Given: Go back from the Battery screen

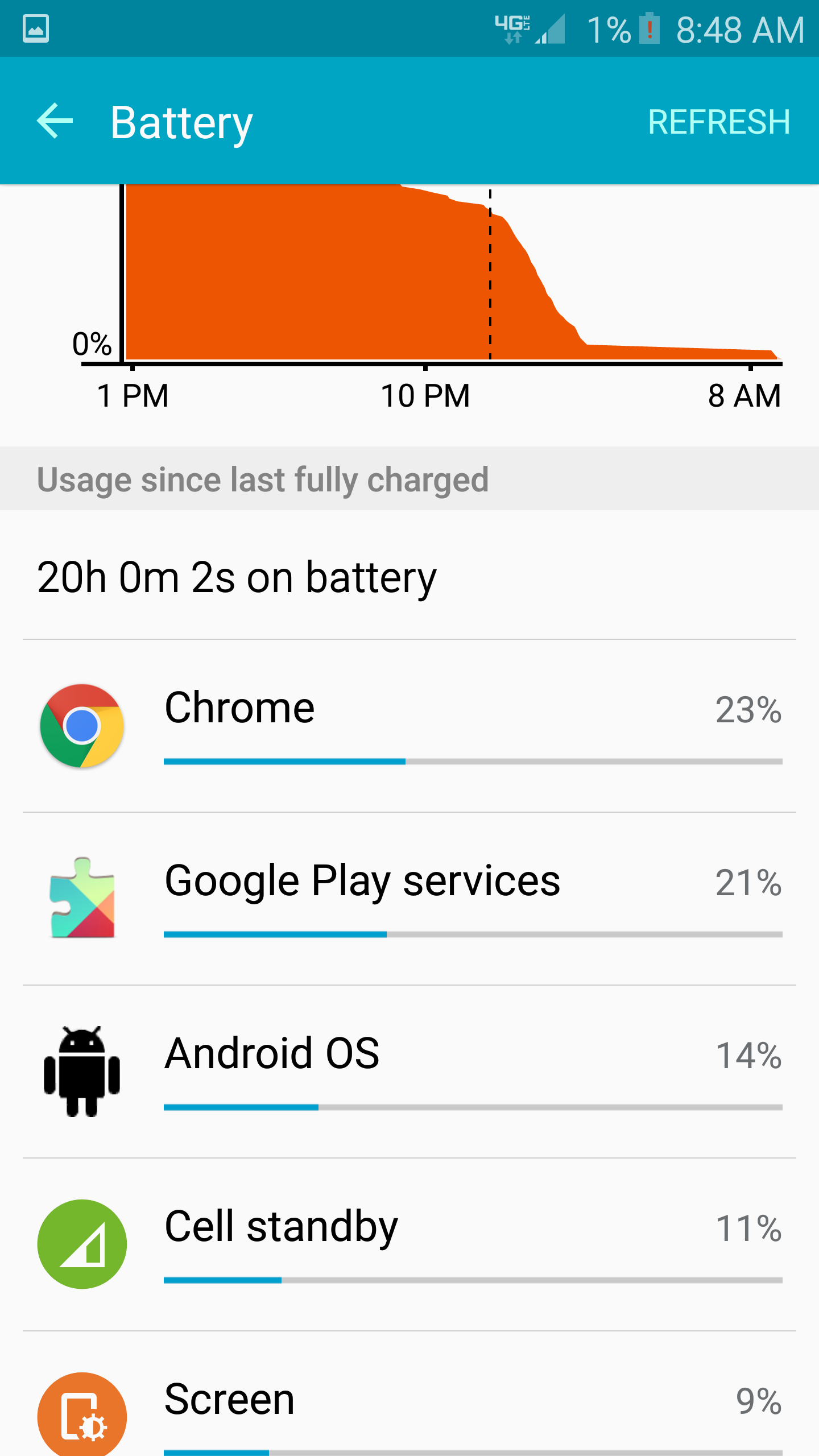Looking at the screenshot, I should (55, 121).
